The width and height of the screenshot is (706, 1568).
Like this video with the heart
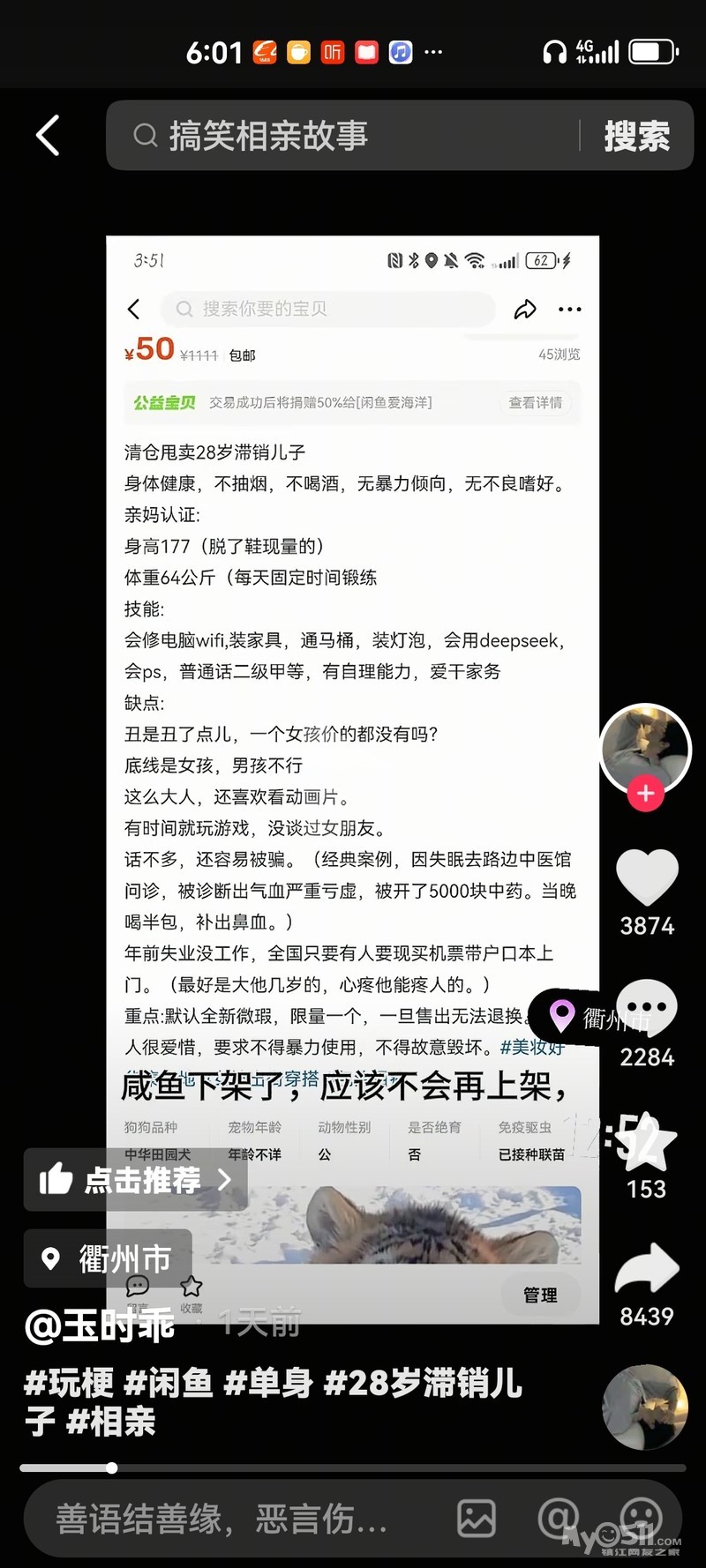point(646,877)
